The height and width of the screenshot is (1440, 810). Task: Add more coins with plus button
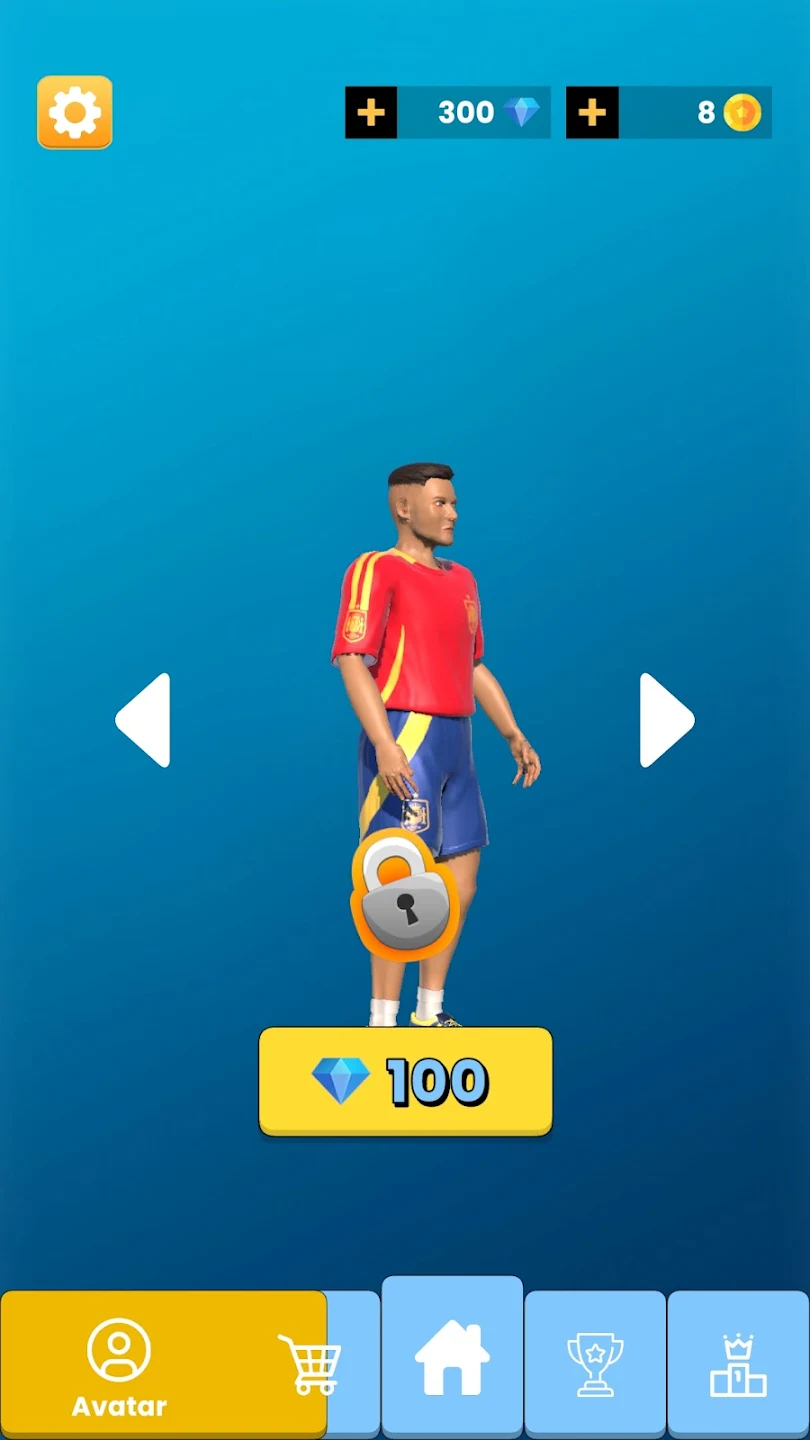pyautogui.click(x=592, y=112)
